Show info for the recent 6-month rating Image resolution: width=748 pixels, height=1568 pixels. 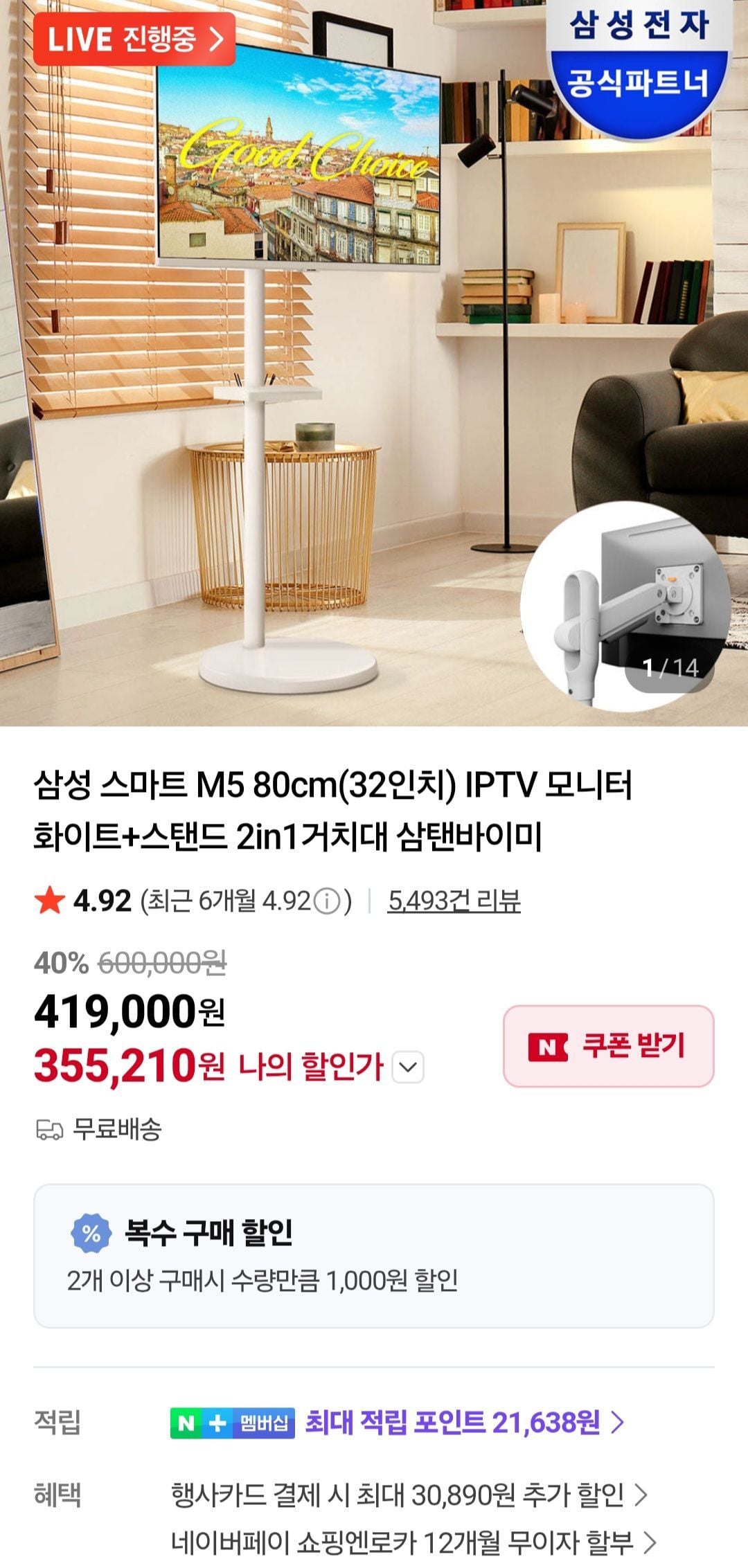326,901
